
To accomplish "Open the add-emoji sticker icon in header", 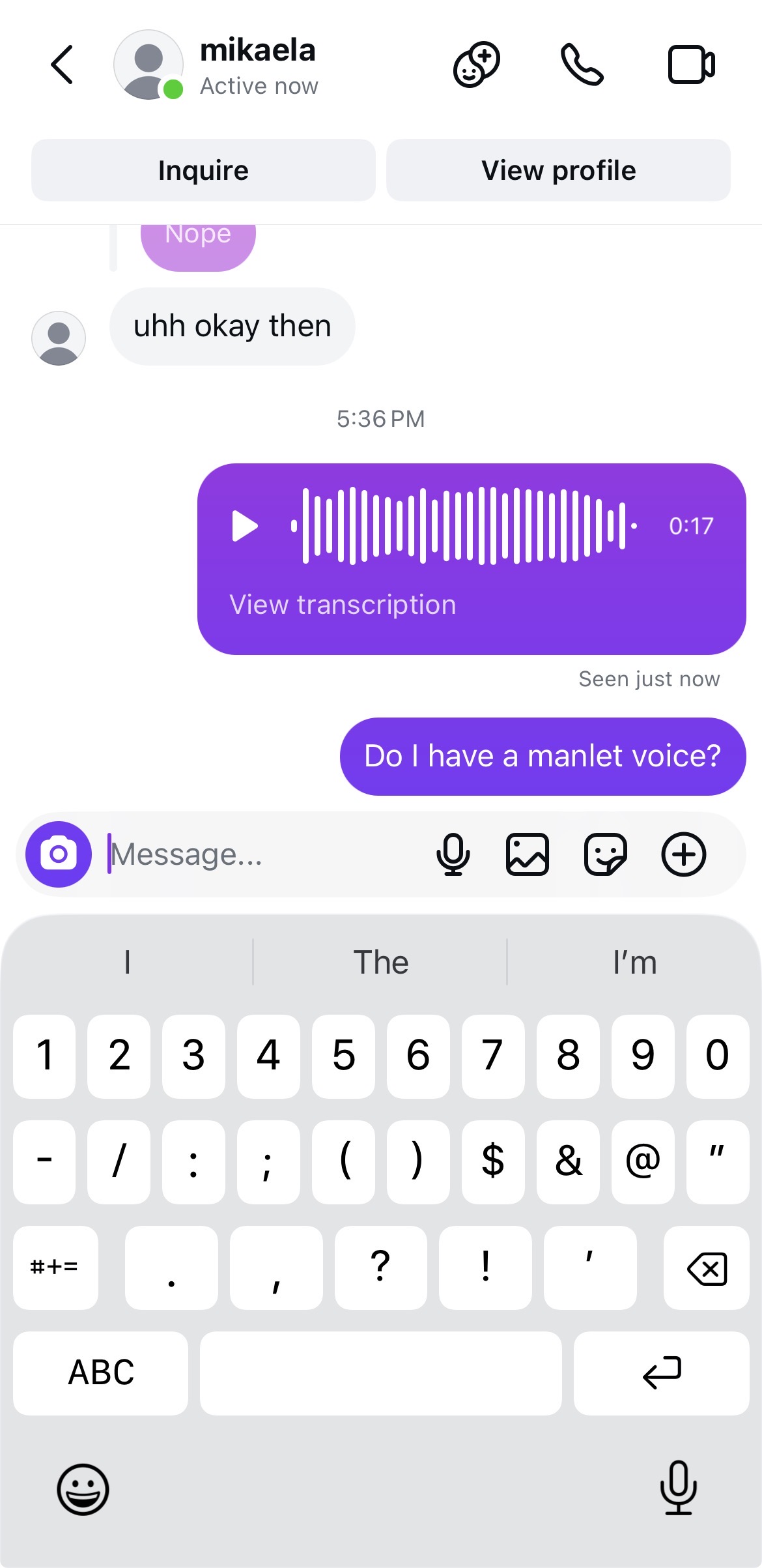I will pyautogui.click(x=476, y=65).
